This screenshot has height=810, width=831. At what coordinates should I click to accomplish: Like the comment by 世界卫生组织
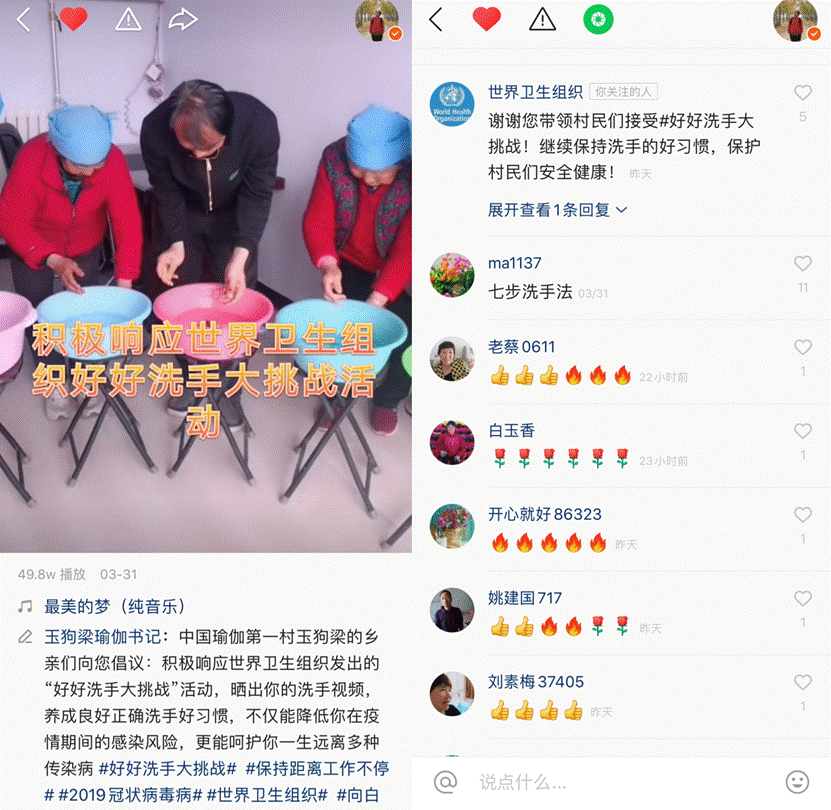click(802, 93)
